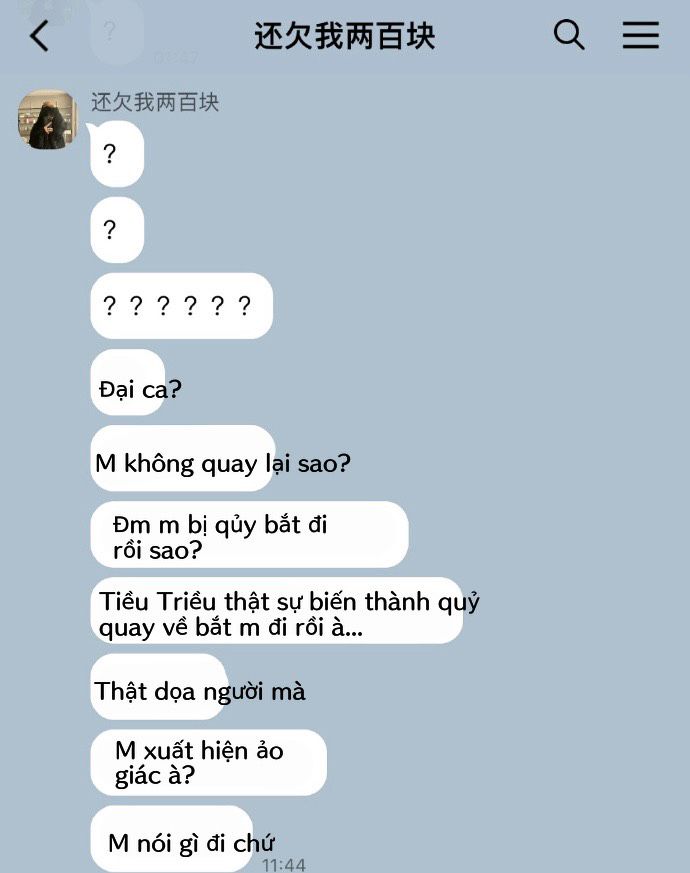Search within this conversation

click(x=569, y=36)
